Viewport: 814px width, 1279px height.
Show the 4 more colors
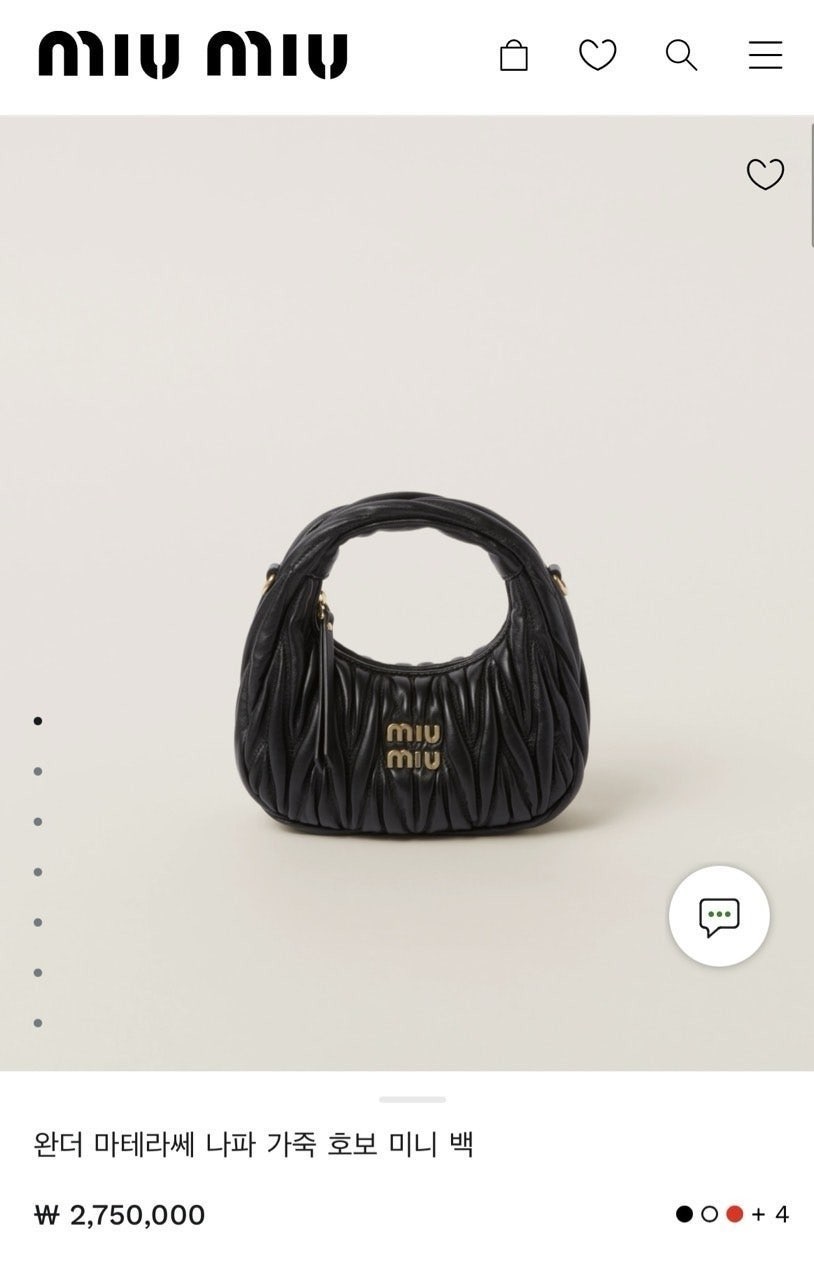(x=771, y=1214)
